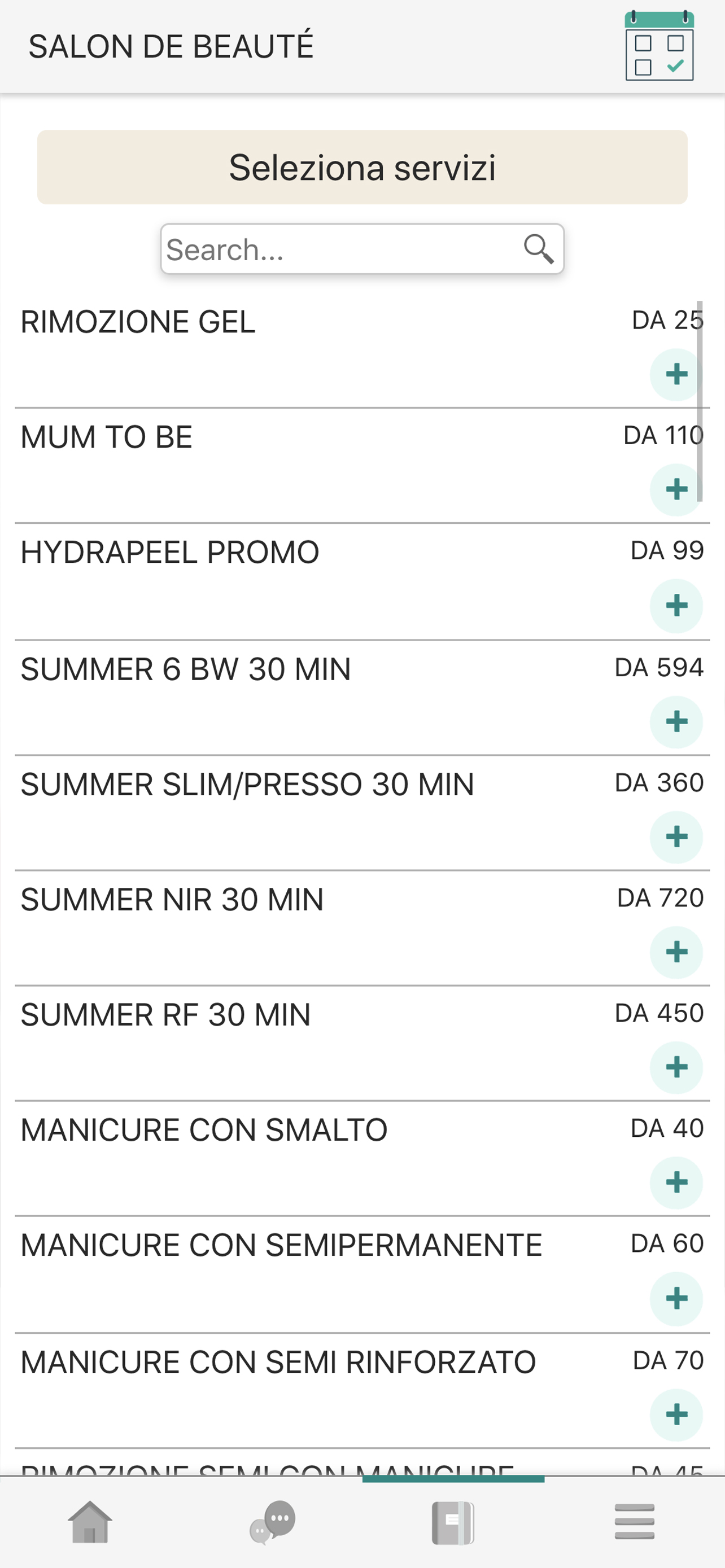The height and width of the screenshot is (1568, 725).
Task: Switch to the booking notebook tab
Action: [453, 1522]
